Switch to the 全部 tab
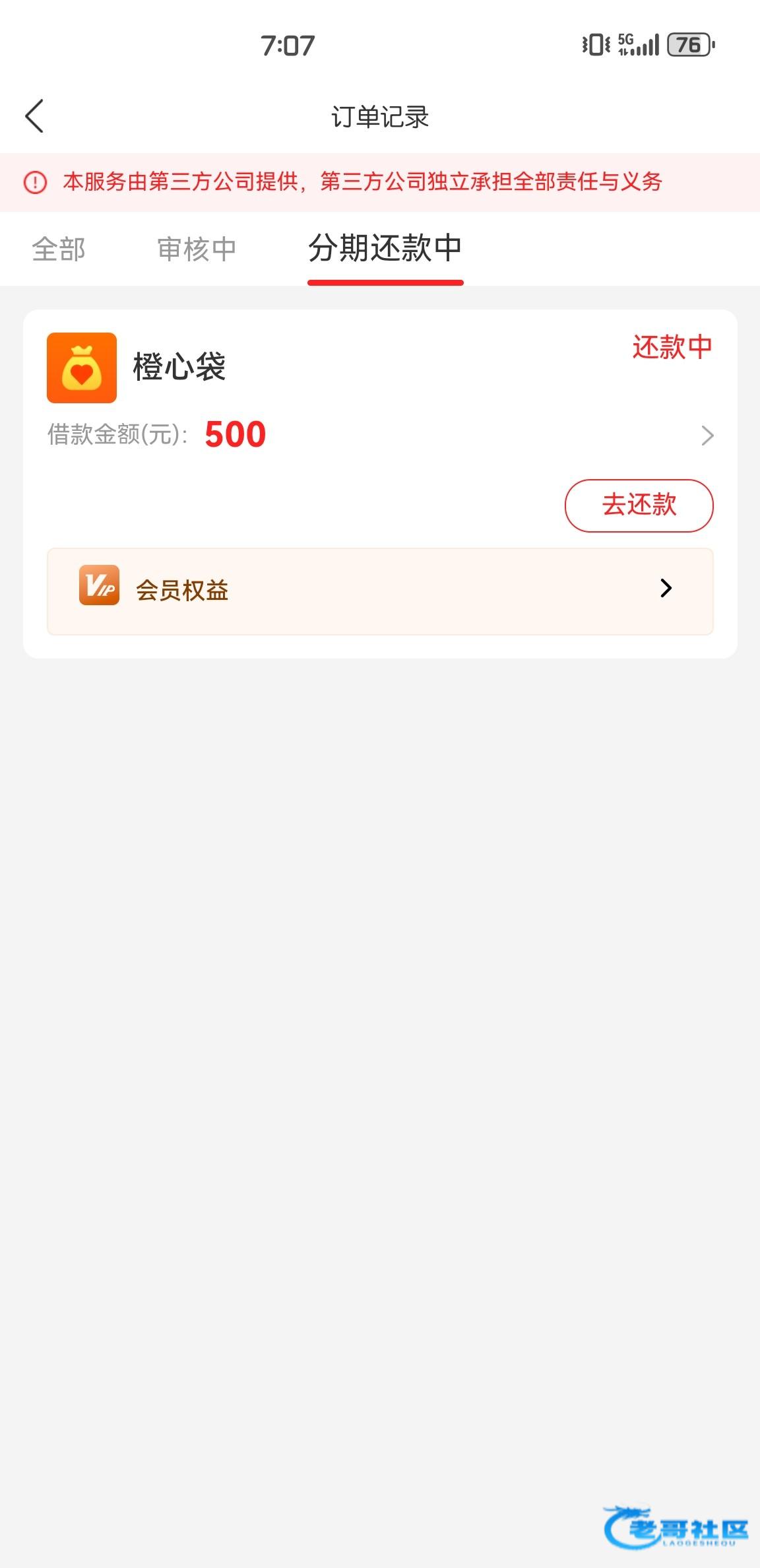 pos(59,249)
